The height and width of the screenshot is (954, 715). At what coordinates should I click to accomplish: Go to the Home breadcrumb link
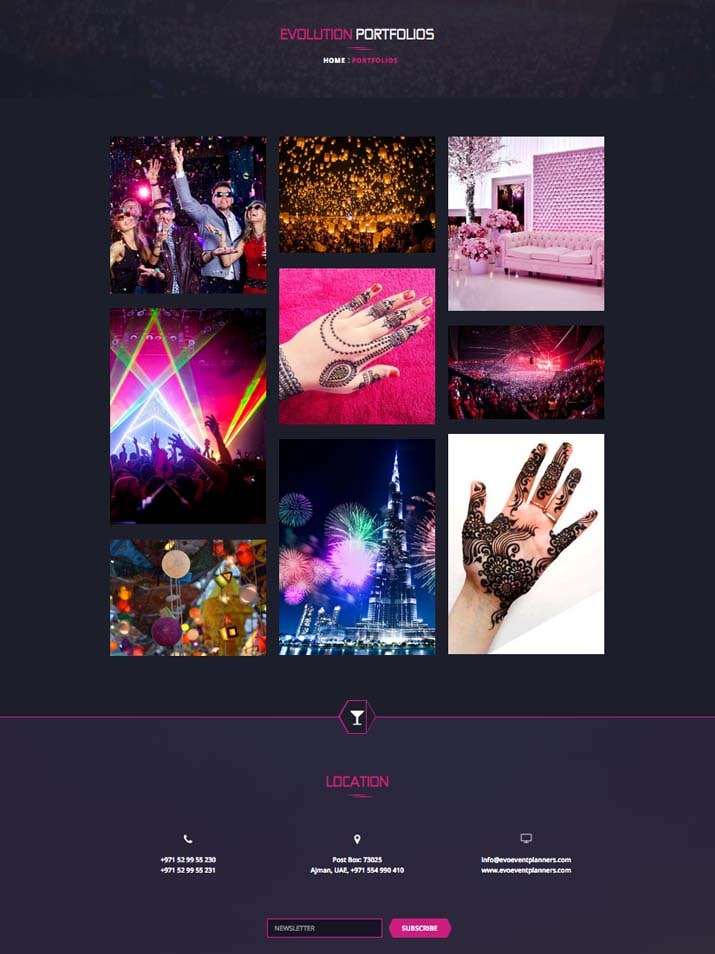coord(334,61)
